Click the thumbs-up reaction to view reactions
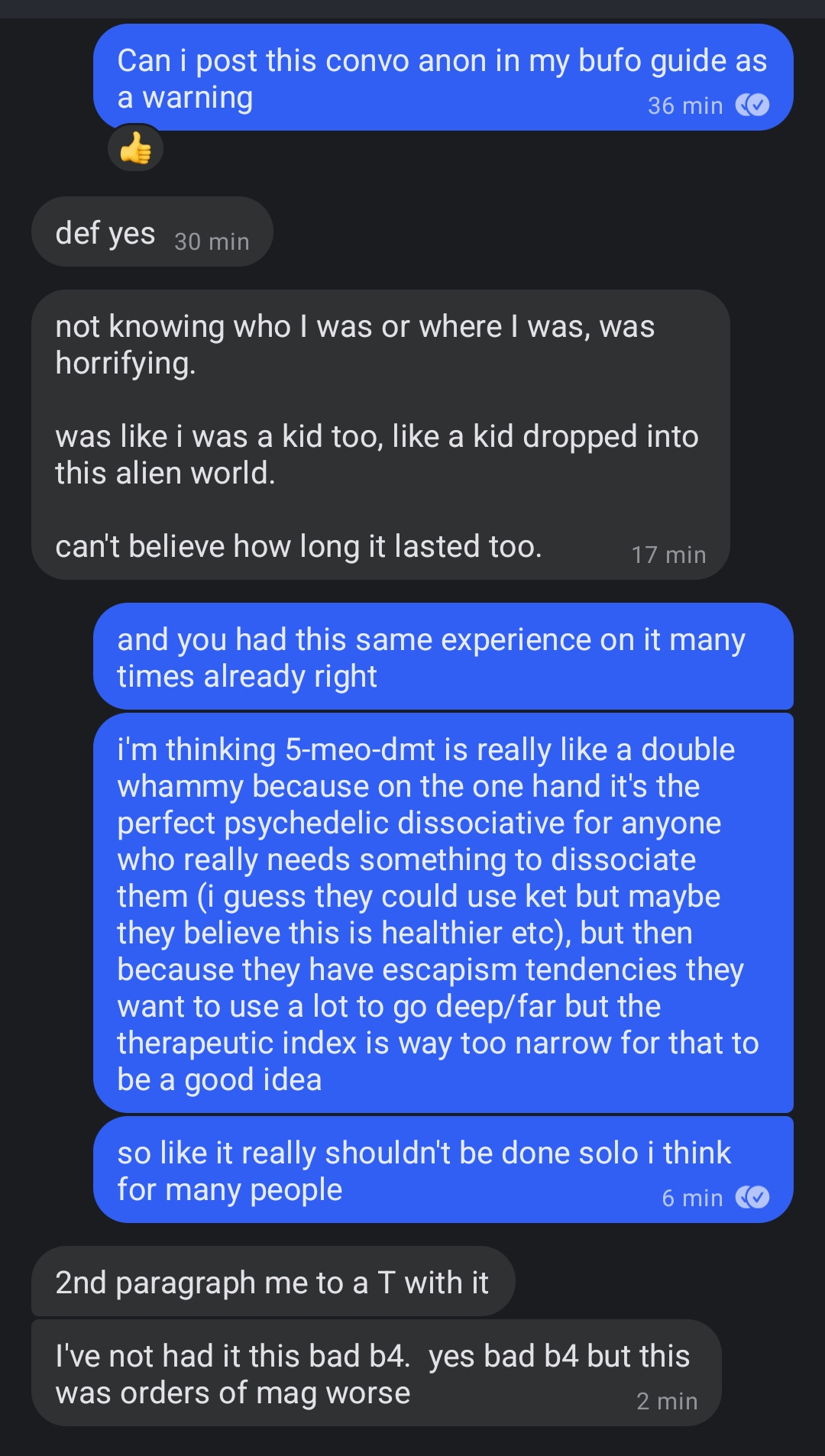Viewport: 825px width, 1456px height. [x=136, y=147]
